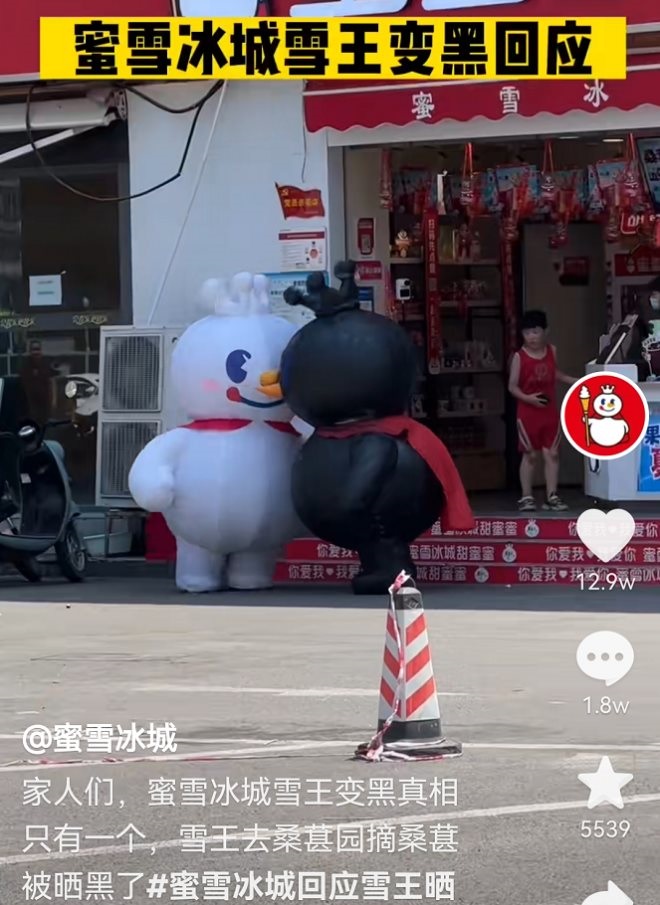
Task: Open the comments with 1.8w replies
Action: pos(605,658)
